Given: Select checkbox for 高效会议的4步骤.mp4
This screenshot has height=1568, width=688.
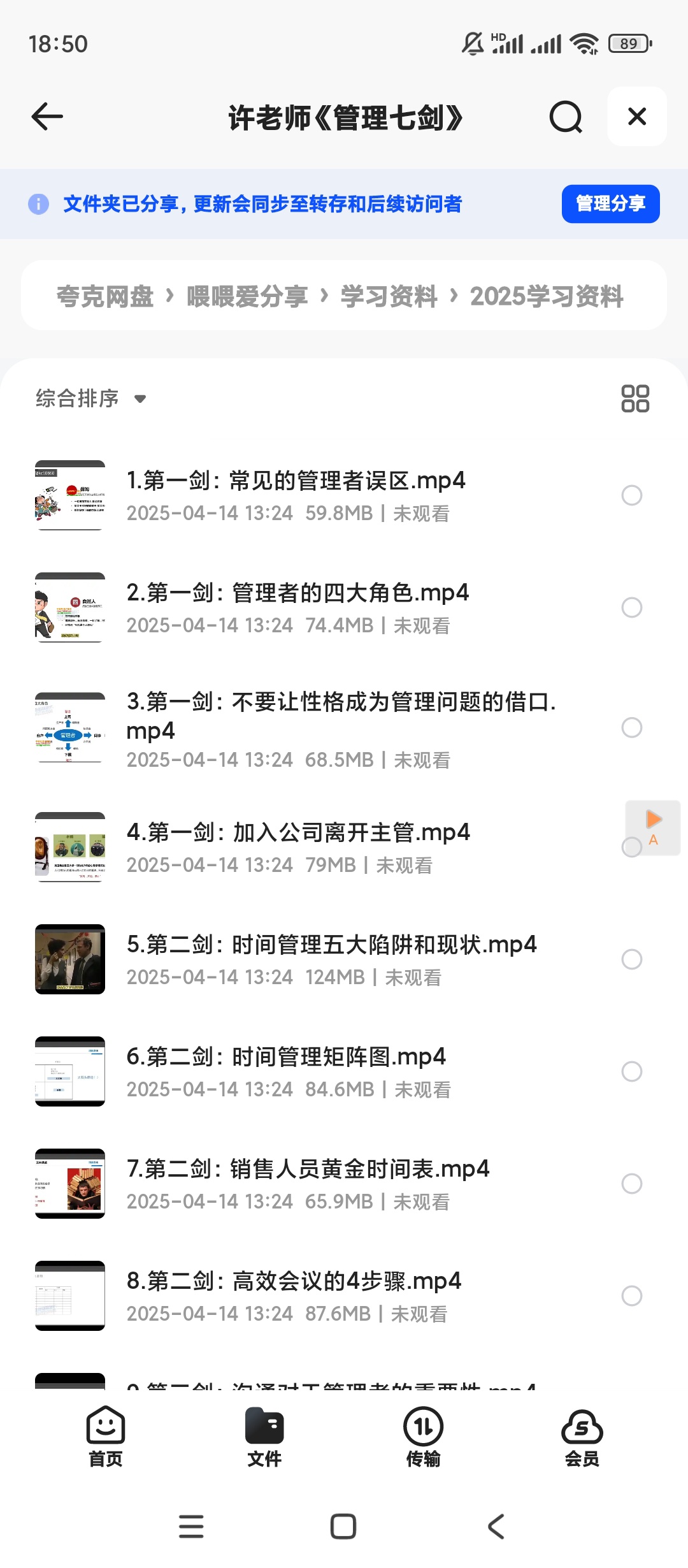Looking at the screenshot, I should tap(631, 1295).
